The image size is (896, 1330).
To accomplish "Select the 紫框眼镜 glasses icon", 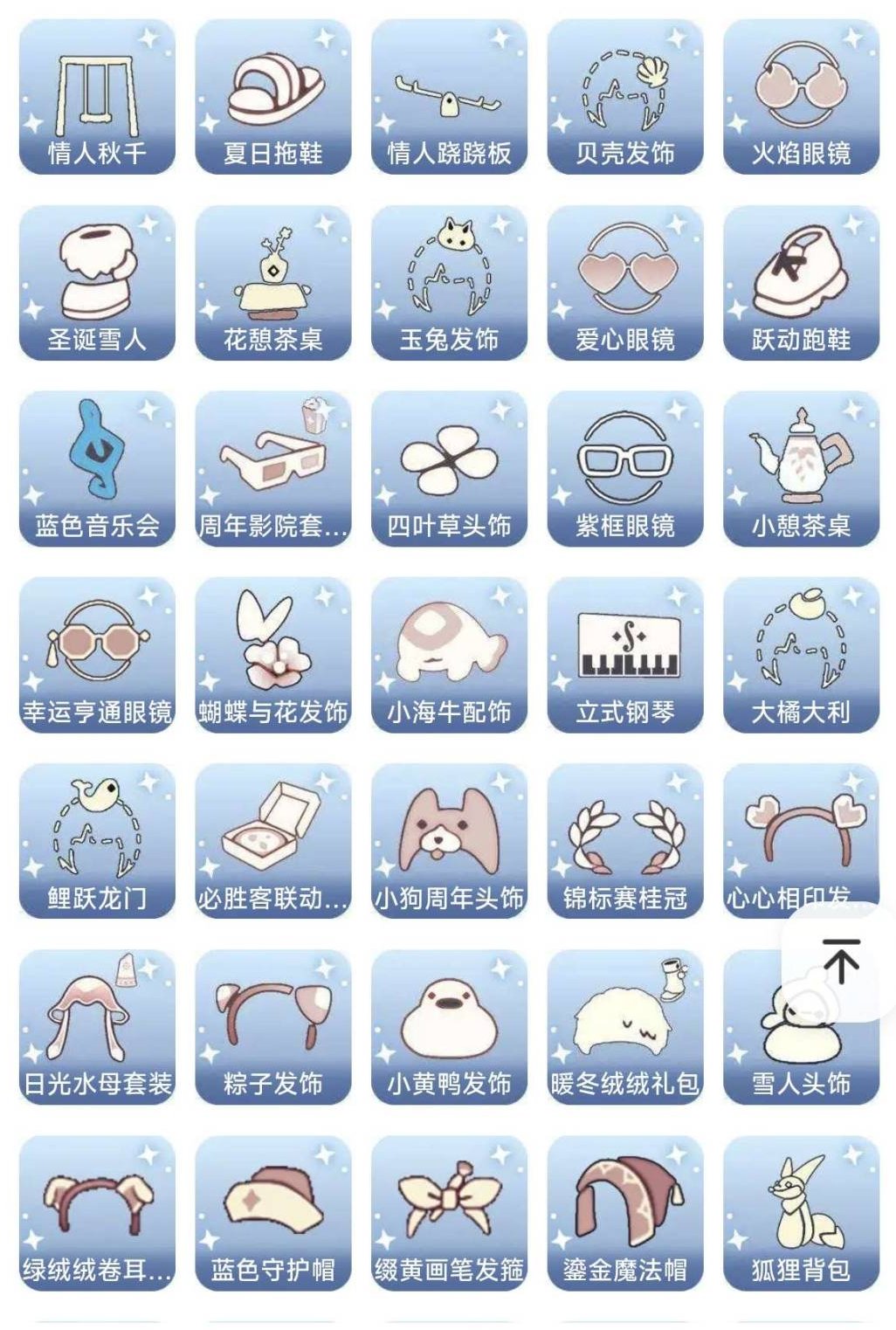I will tap(627, 467).
